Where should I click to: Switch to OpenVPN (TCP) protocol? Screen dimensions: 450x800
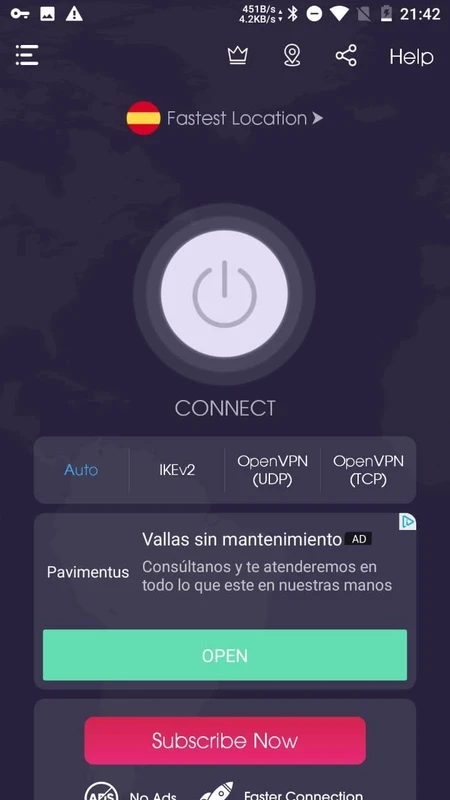(368, 470)
